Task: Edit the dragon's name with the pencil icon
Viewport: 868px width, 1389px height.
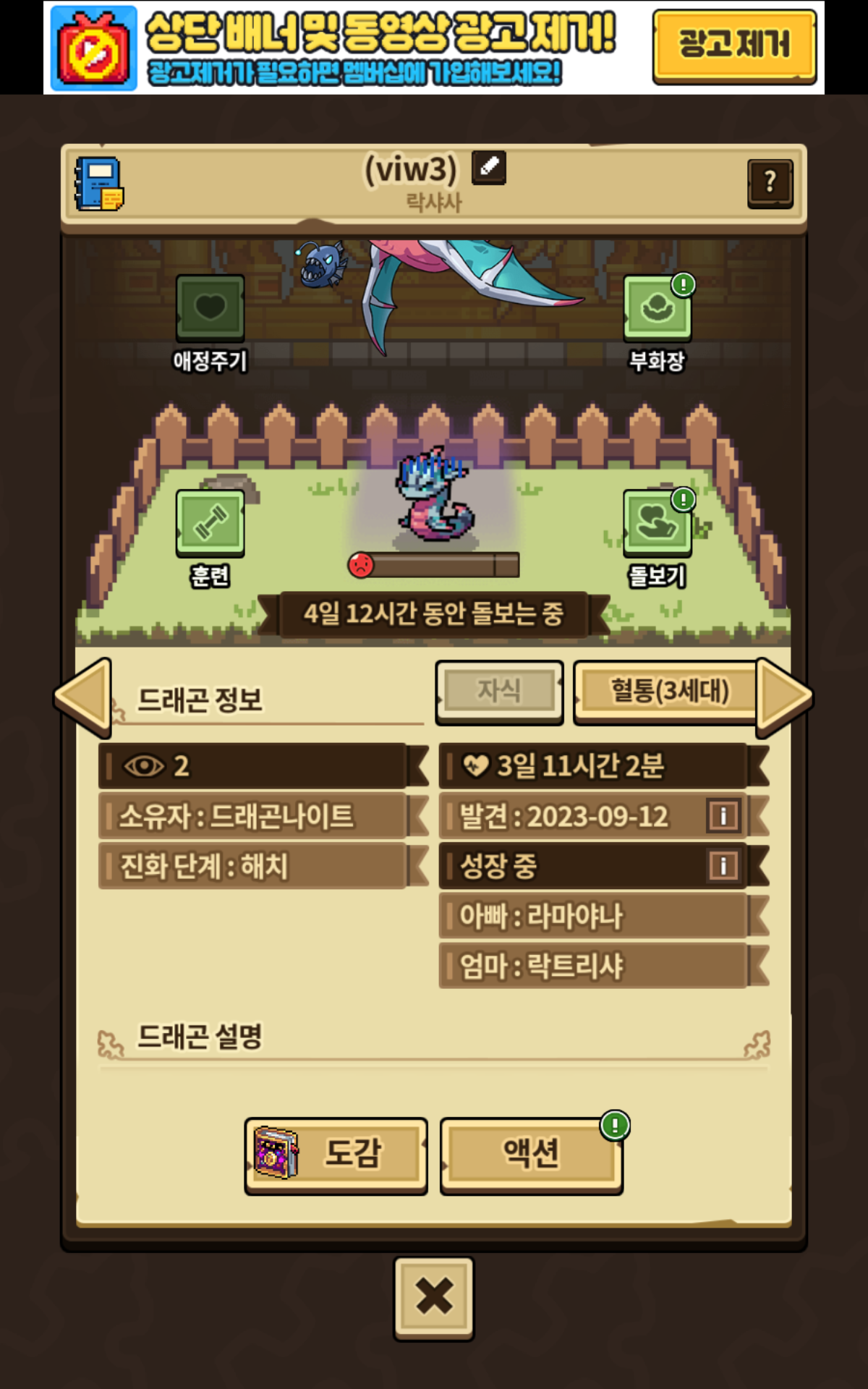Action: tap(489, 168)
